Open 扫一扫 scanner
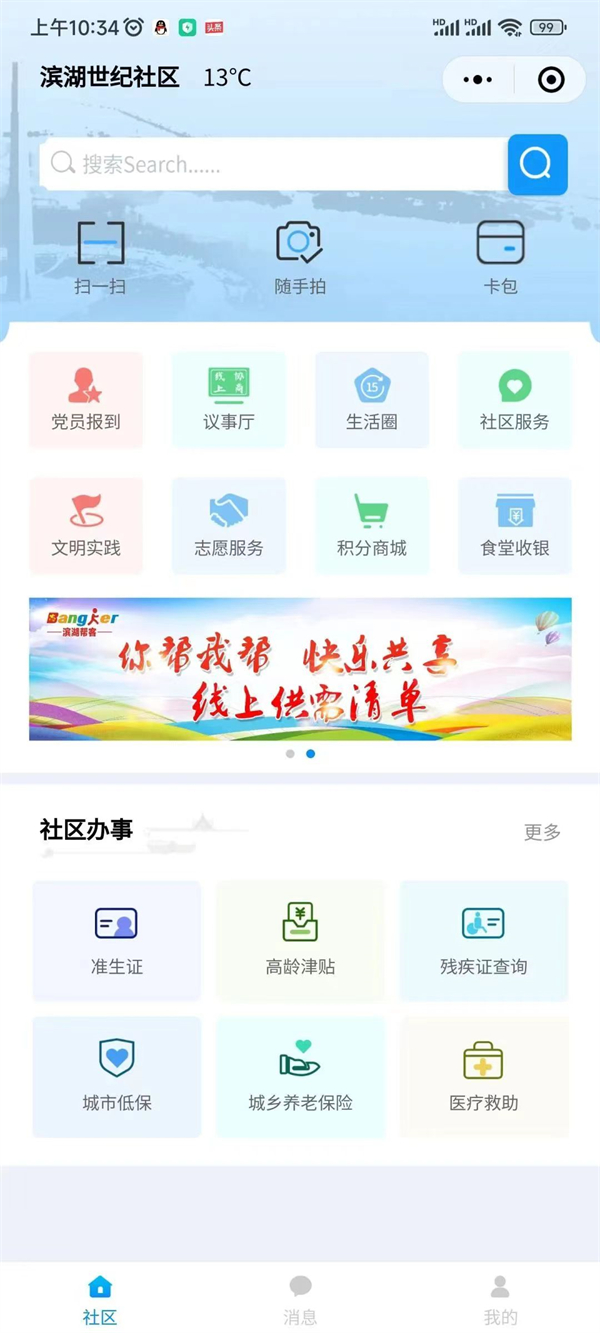The width and height of the screenshot is (600, 1333). pos(100,257)
